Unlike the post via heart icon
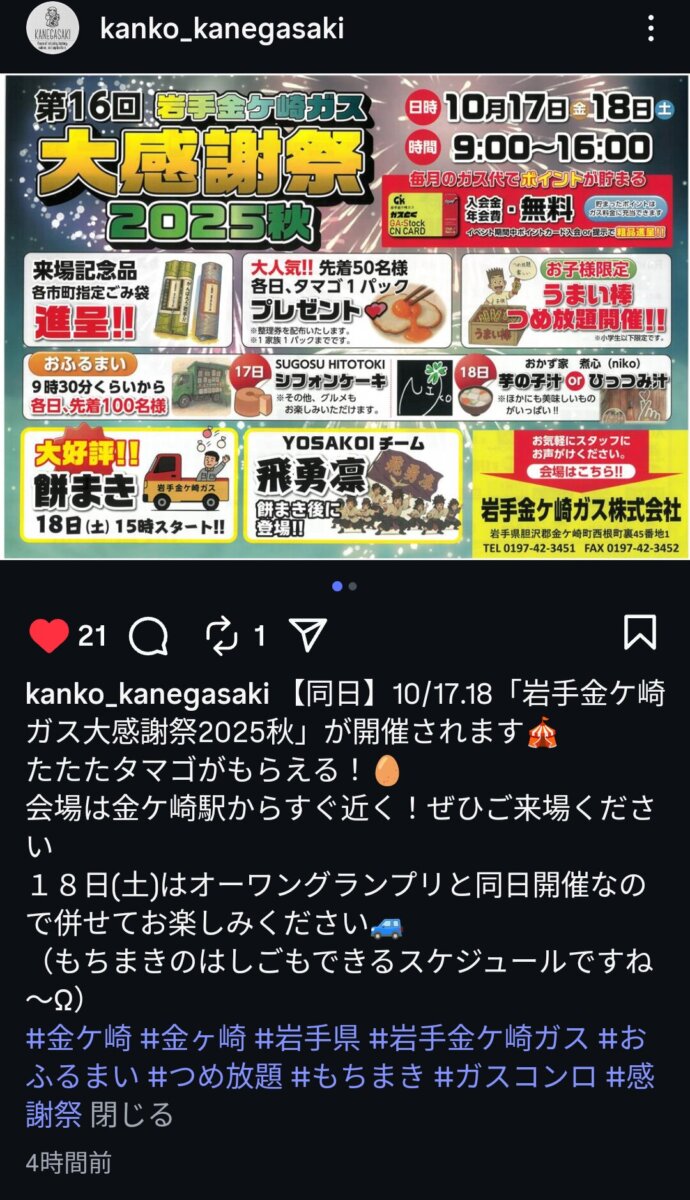This screenshot has height=1200, width=690. (x=49, y=635)
